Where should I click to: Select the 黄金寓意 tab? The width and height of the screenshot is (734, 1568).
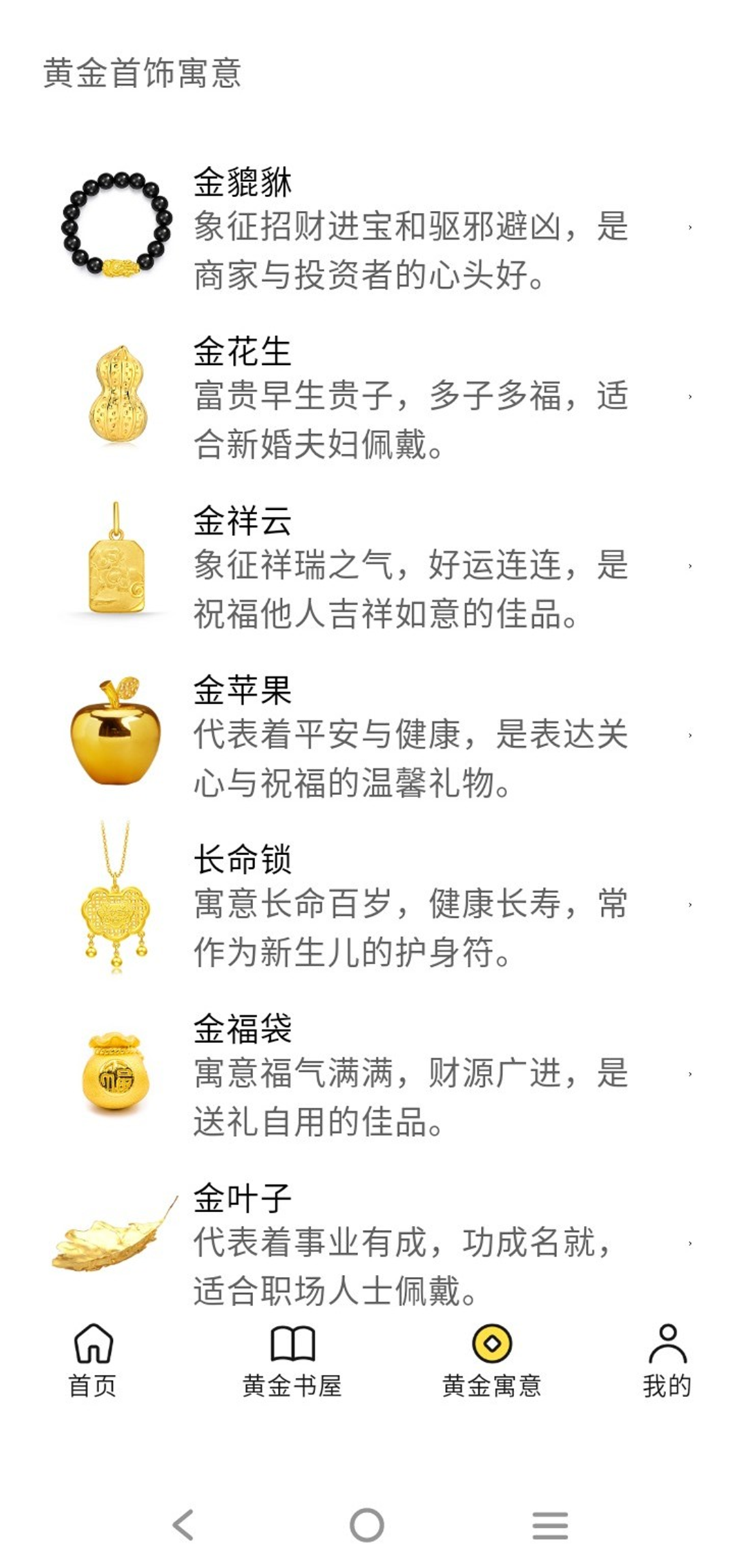[x=491, y=1362]
